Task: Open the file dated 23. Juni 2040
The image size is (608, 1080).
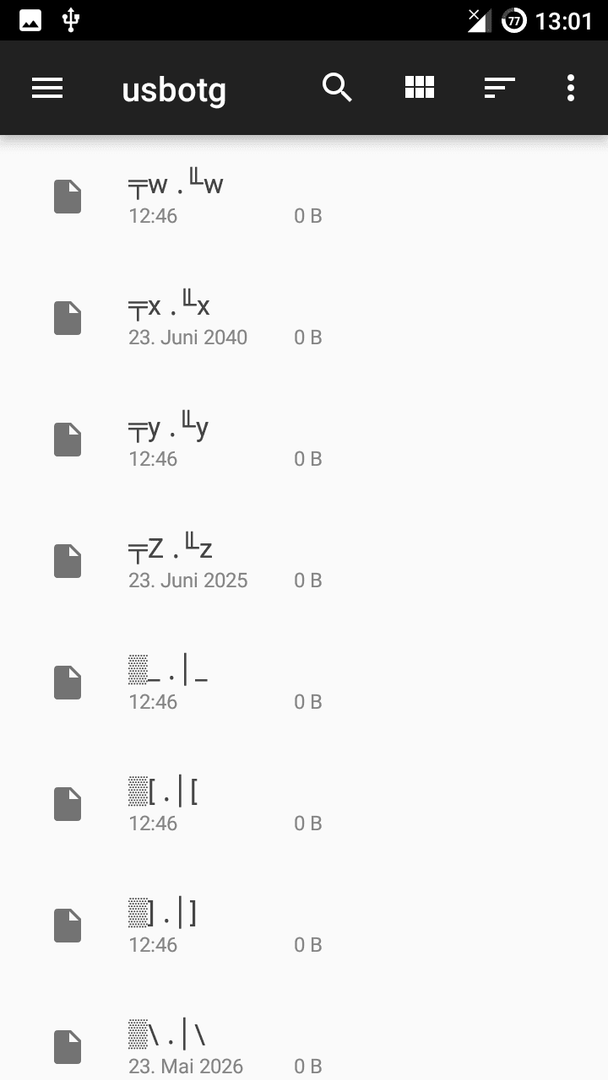Action: tap(304, 318)
